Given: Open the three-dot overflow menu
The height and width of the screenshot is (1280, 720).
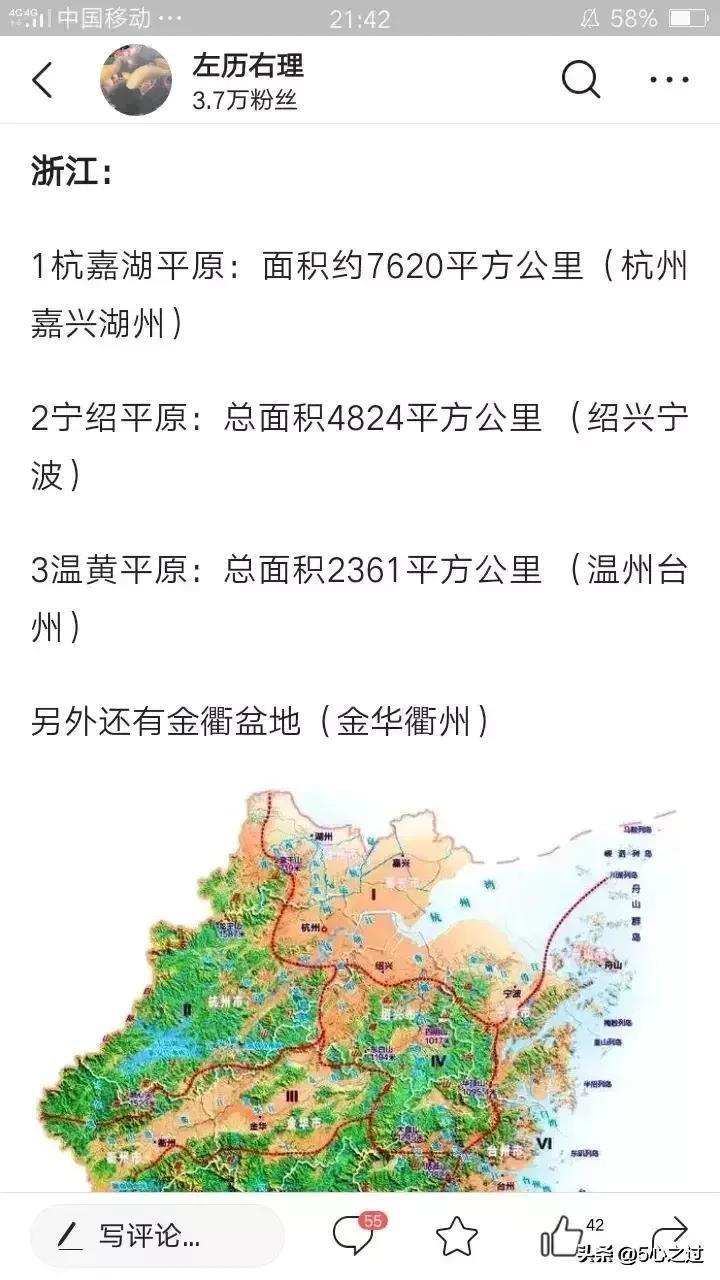Looking at the screenshot, I should pyautogui.click(x=669, y=79).
